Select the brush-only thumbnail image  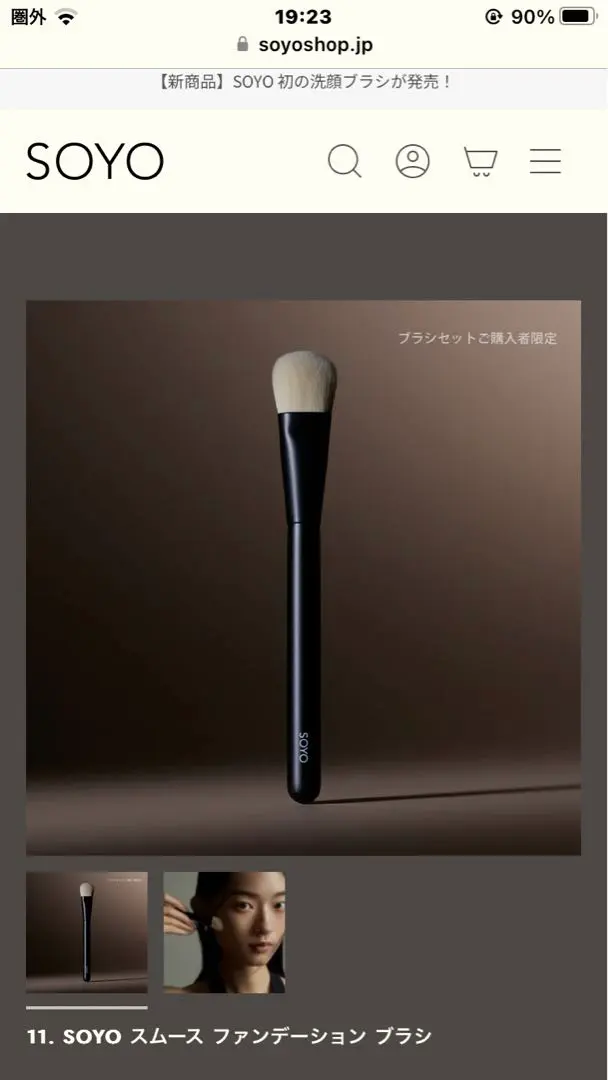point(87,932)
